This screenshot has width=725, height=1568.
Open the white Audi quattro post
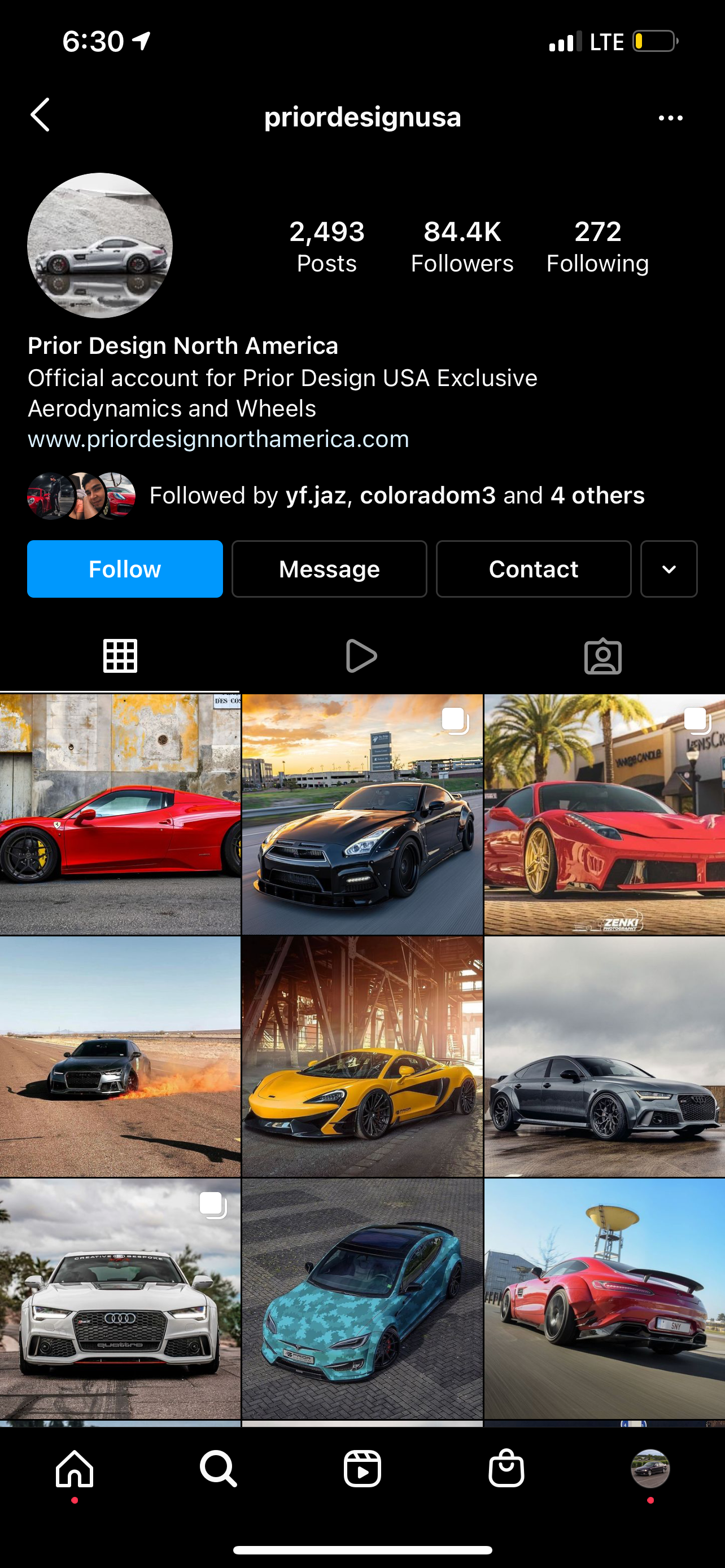pyautogui.click(x=120, y=1298)
